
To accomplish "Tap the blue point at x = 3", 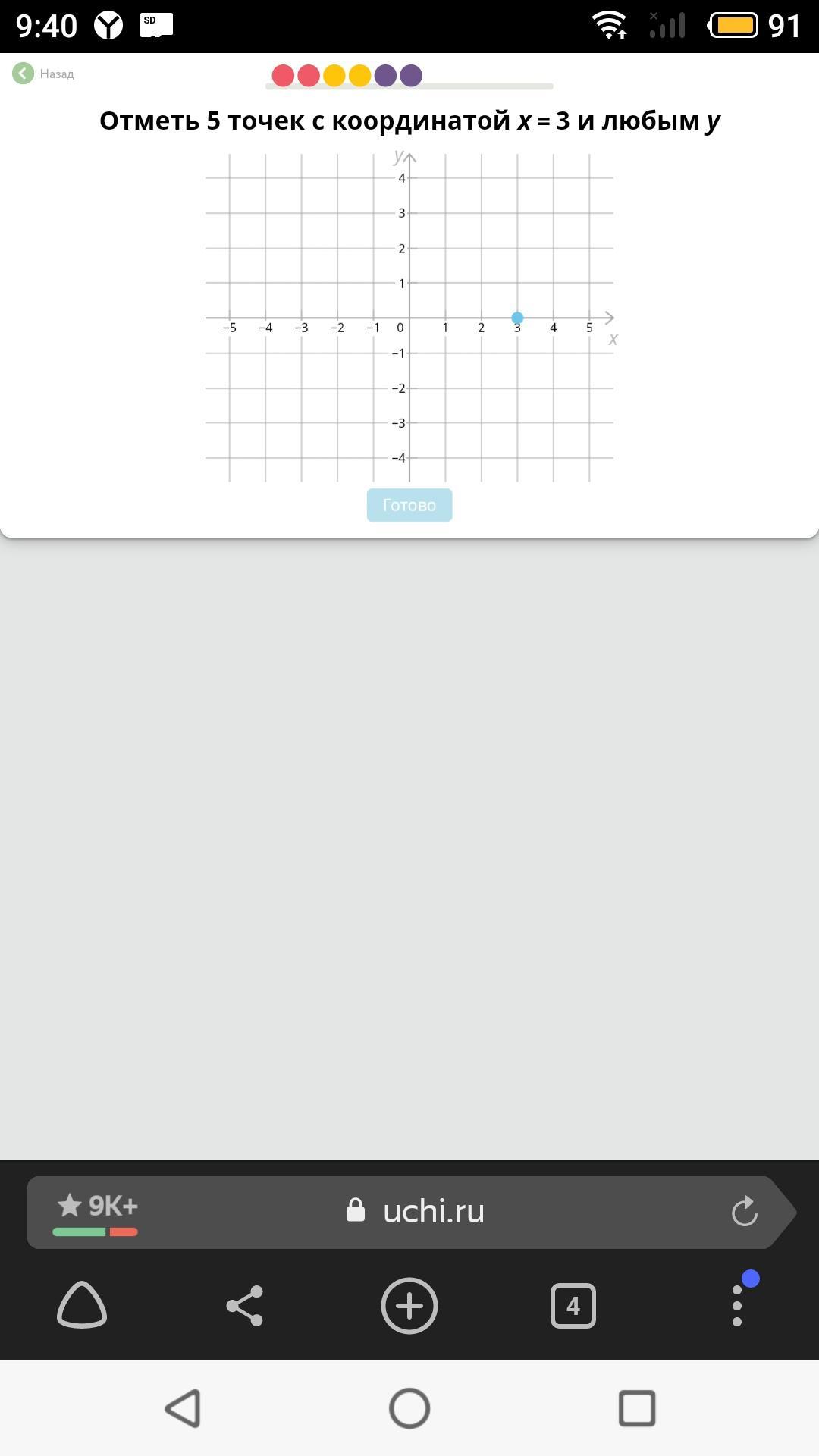I will pos(517,318).
